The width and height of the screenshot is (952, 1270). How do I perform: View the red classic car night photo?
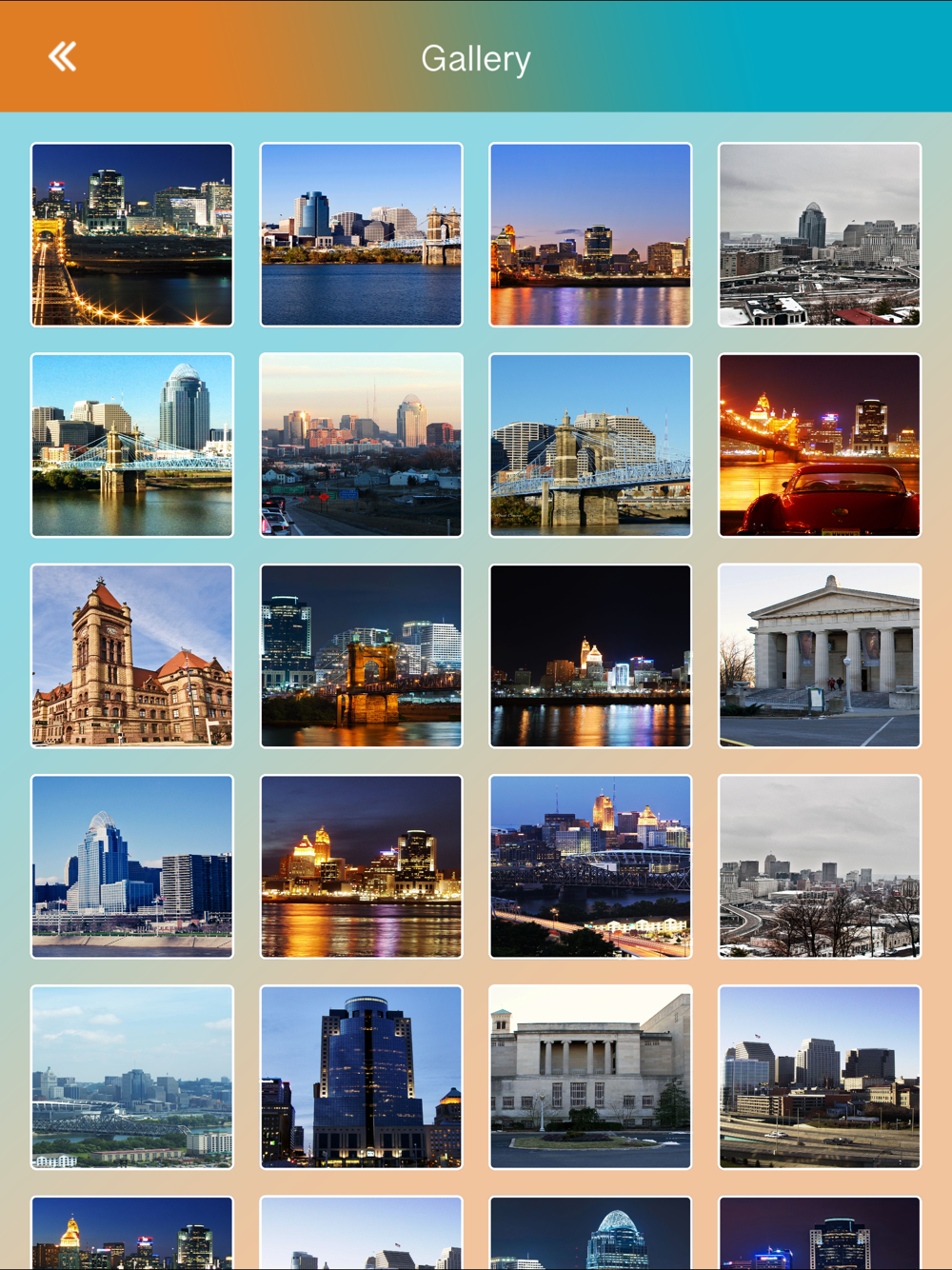coord(820,446)
